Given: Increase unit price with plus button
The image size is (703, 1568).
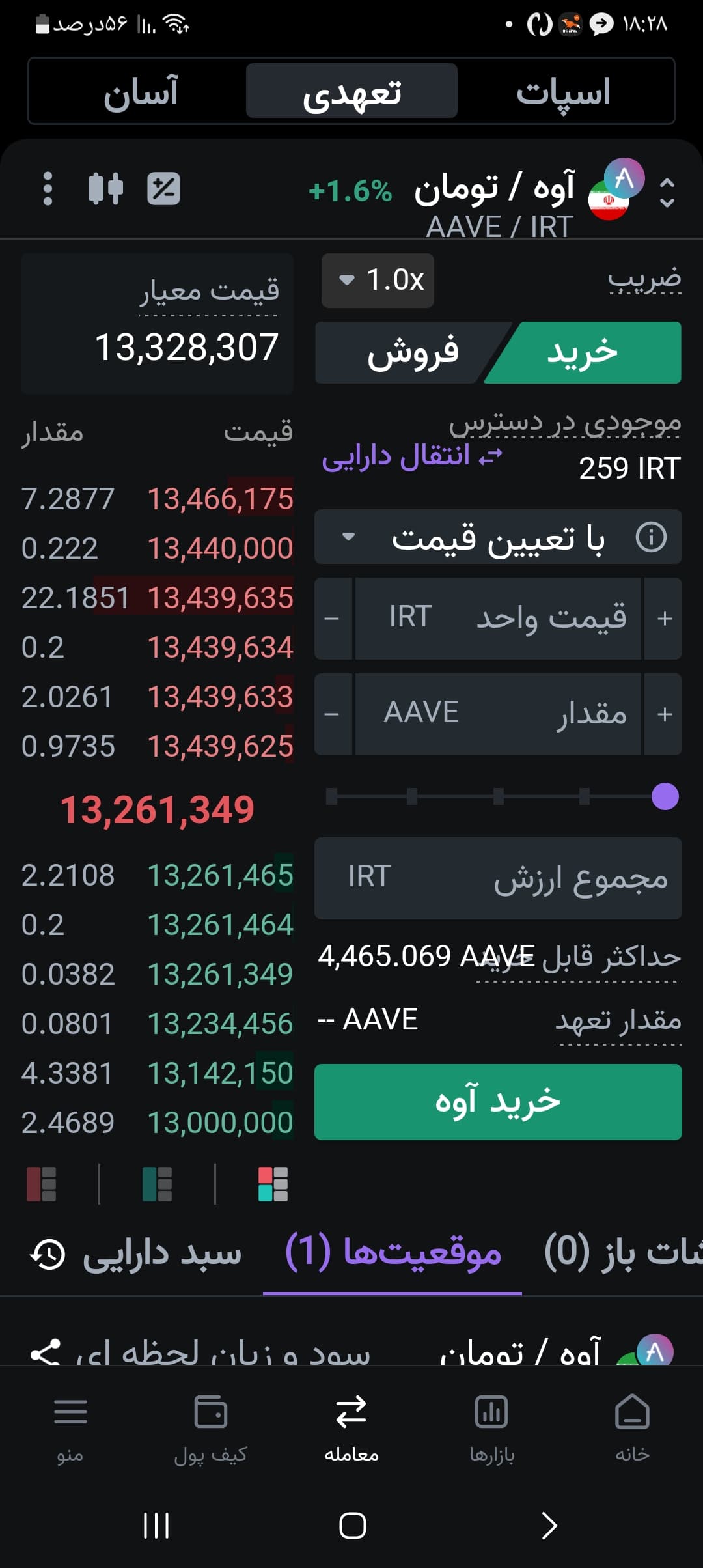Looking at the screenshot, I should pos(664,618).
